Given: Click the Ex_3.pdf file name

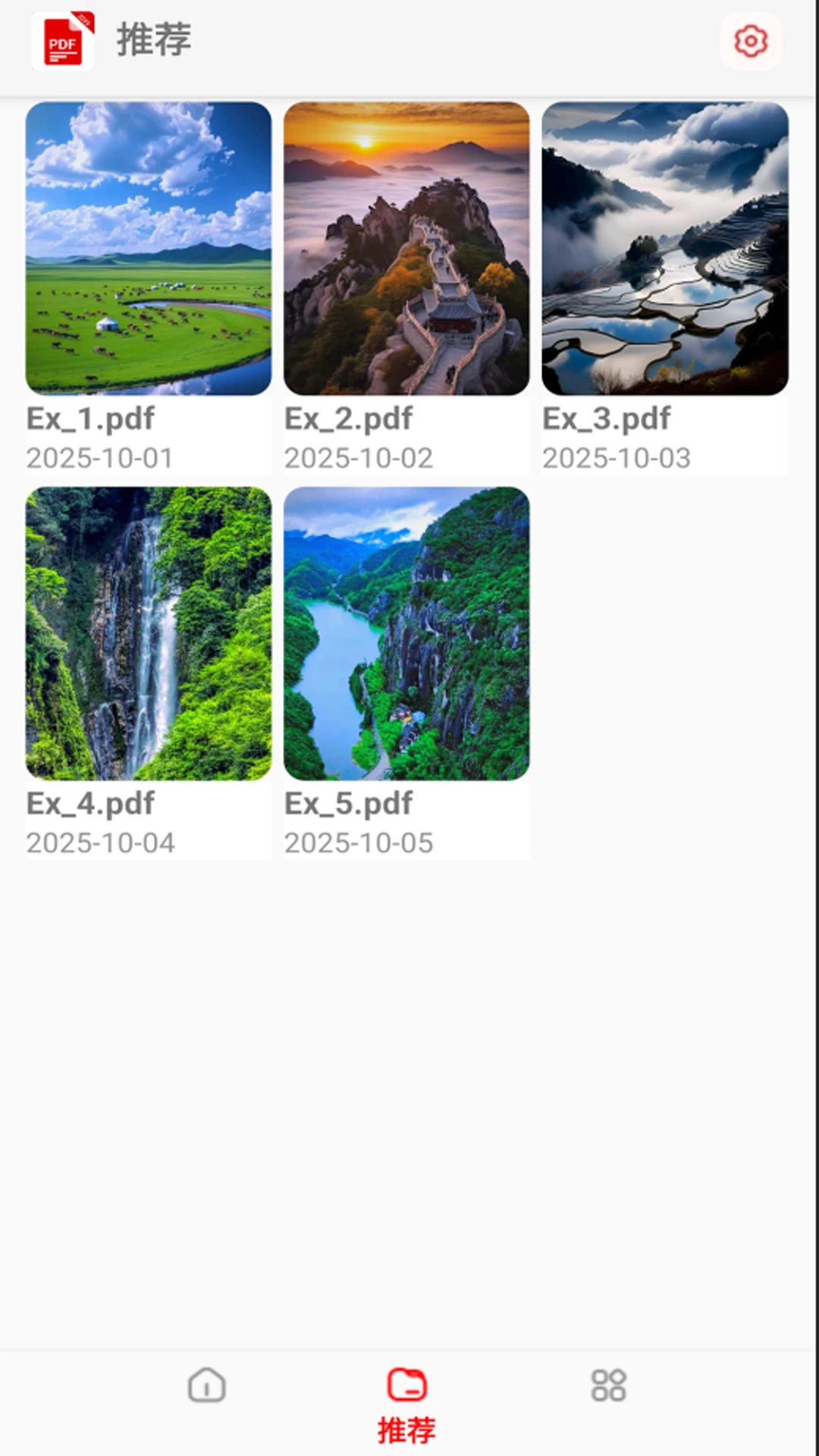Looking at the screenshot, I should pyautogui.click(x=606, y=418).
